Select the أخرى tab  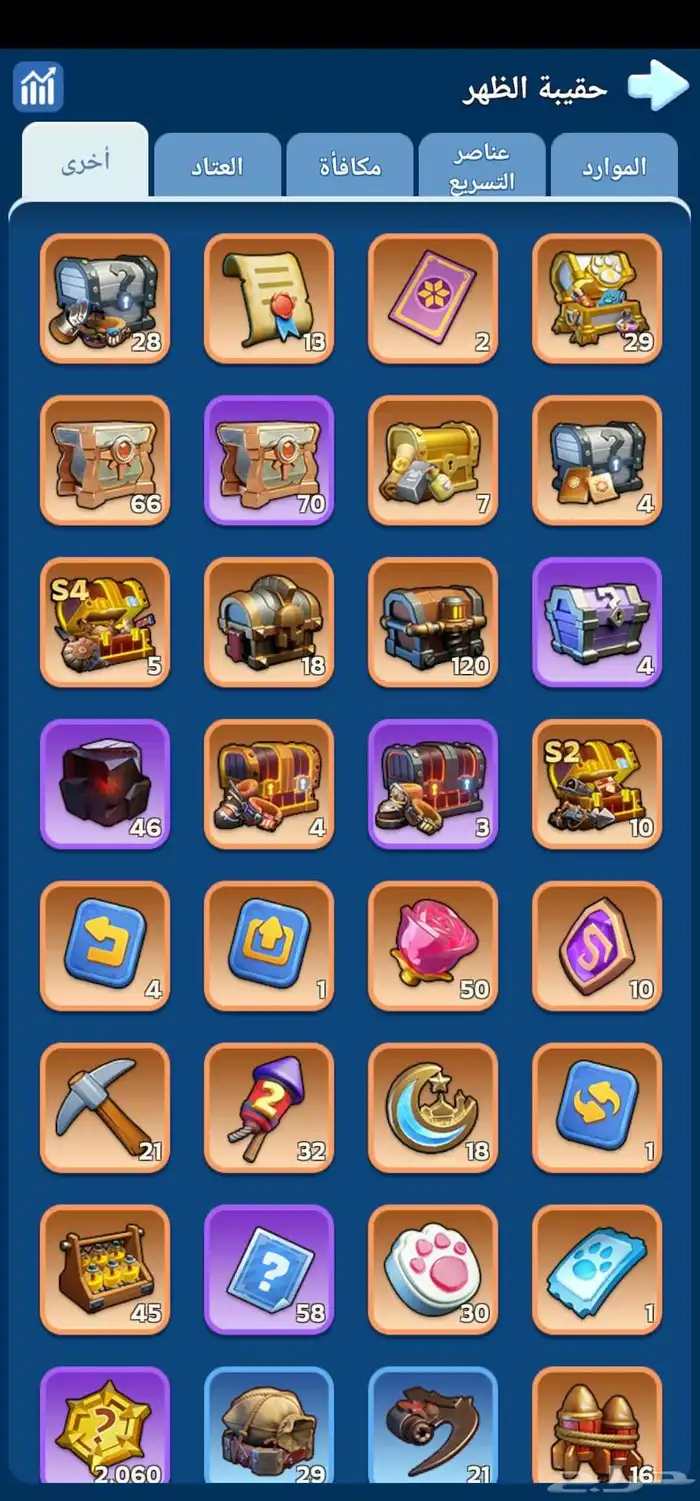(85, 162)
